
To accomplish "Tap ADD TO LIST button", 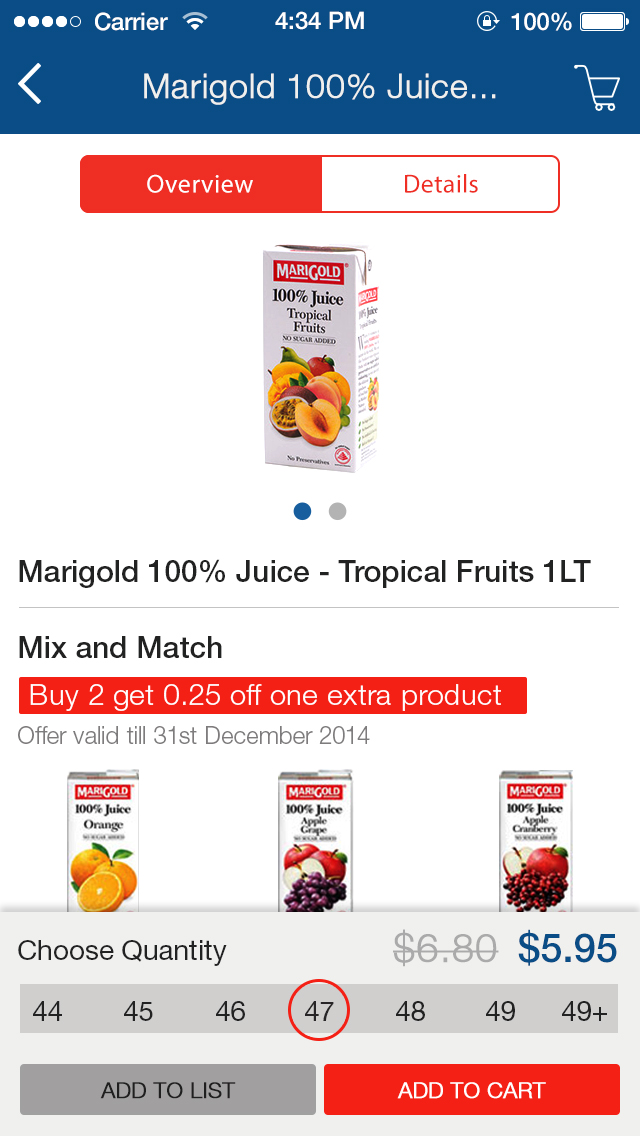I will pyautogui.click(x=167, y=1090).
